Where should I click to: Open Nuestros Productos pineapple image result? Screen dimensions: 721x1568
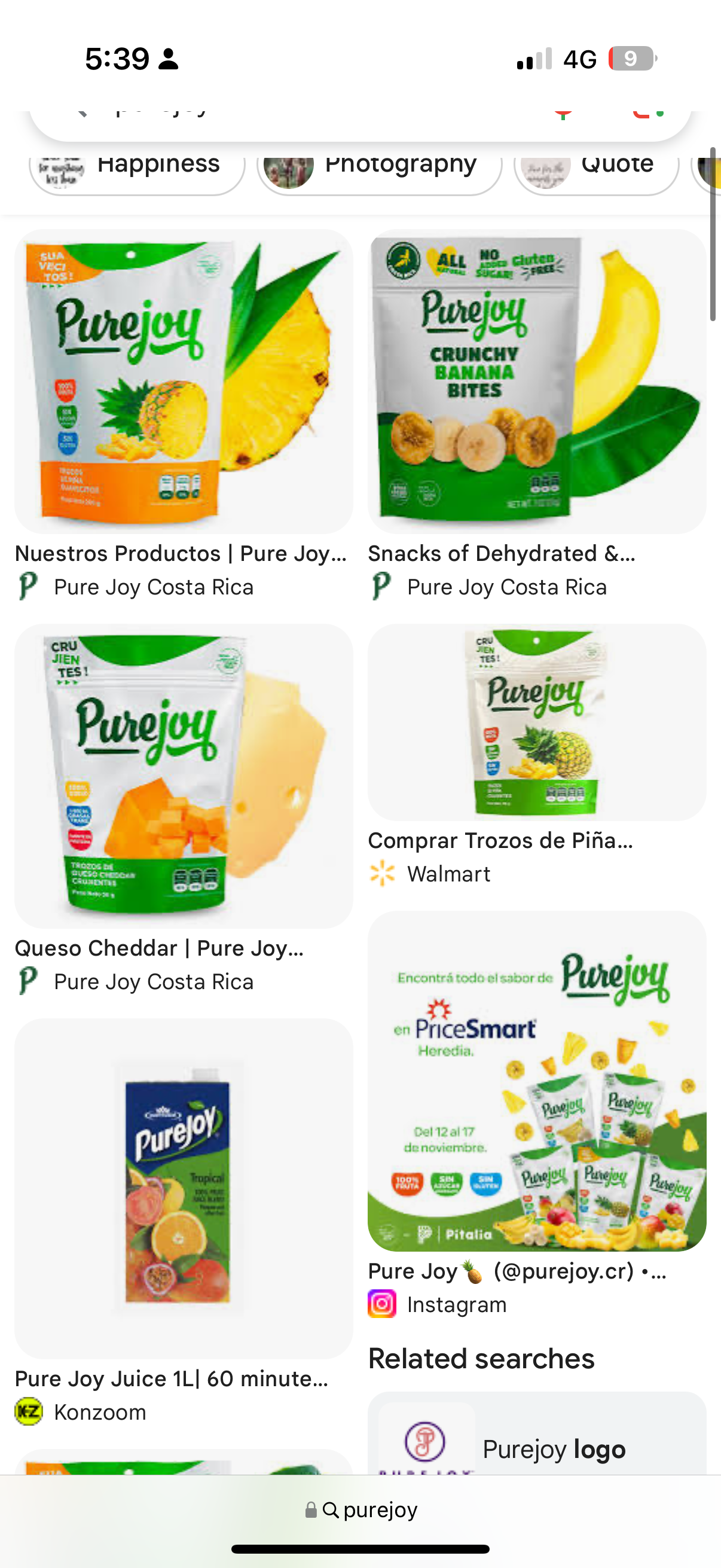click(x=183, y=381)
